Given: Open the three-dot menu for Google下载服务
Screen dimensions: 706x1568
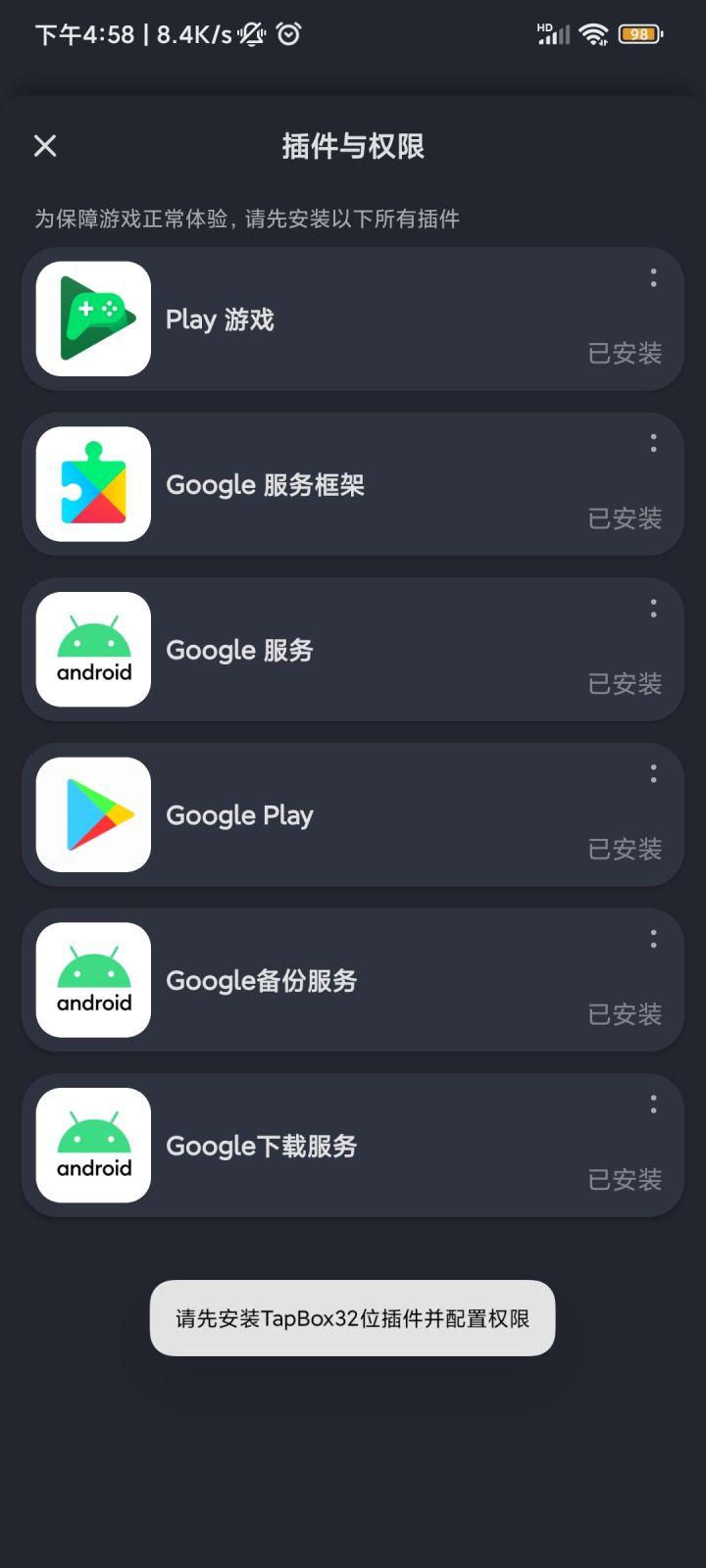Looking at the screenshot, I should [653, 1104].
